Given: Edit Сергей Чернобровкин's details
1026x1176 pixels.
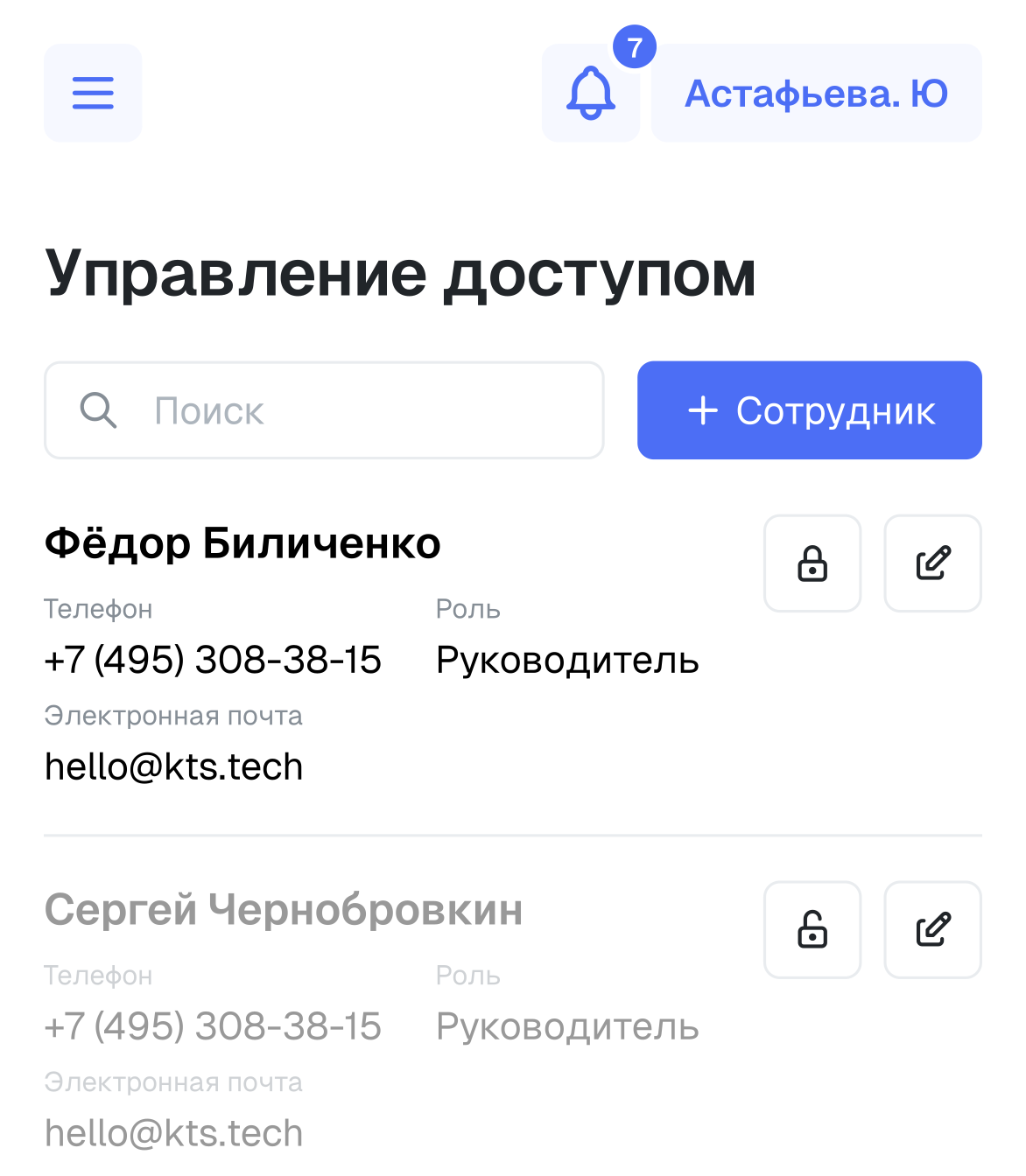Looking at the screenshot, I should 932,929.
